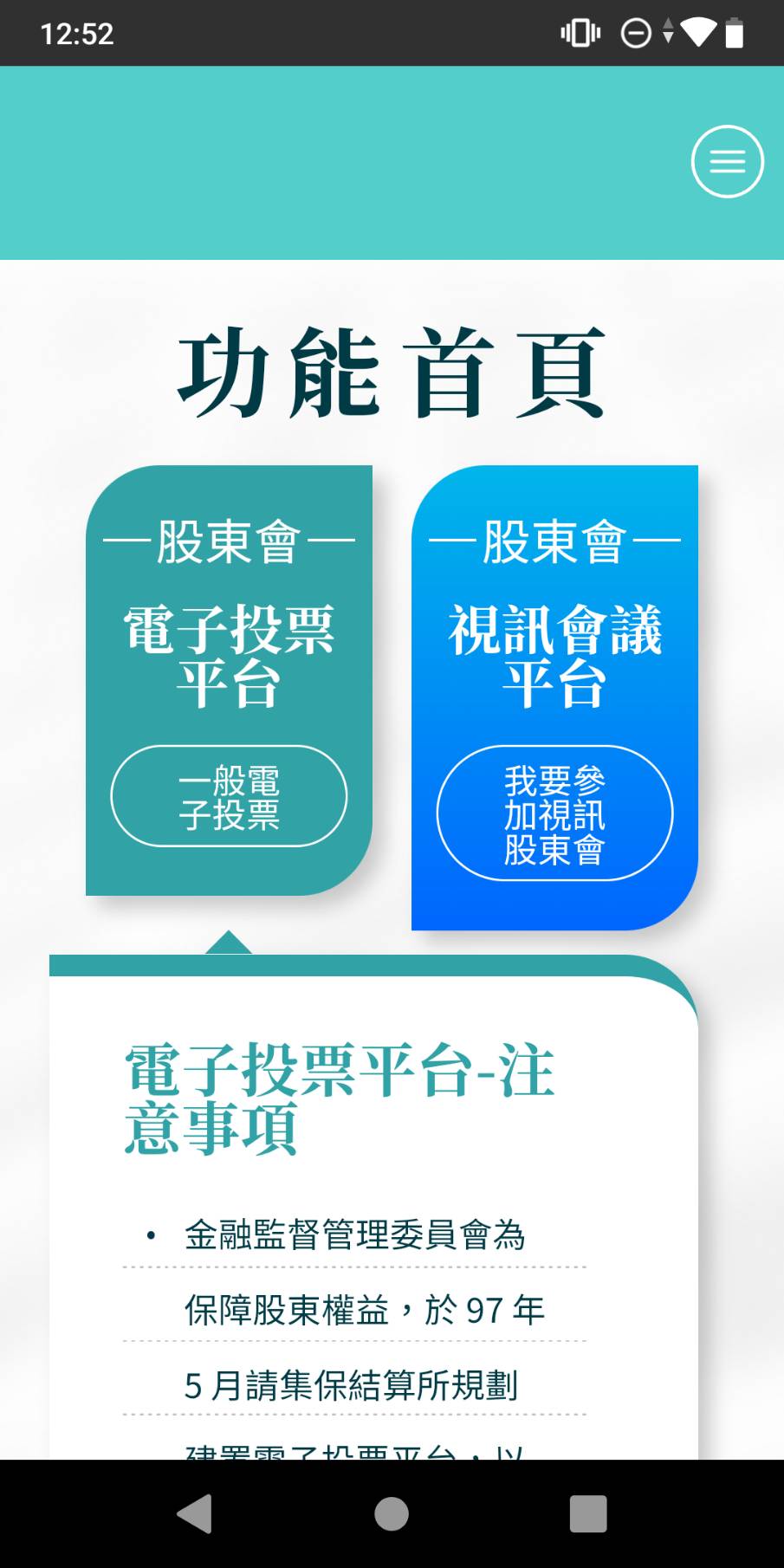Select the 視訊會議平台 card
Viewport: 784px width, 1568px height.
coord(554,654)
